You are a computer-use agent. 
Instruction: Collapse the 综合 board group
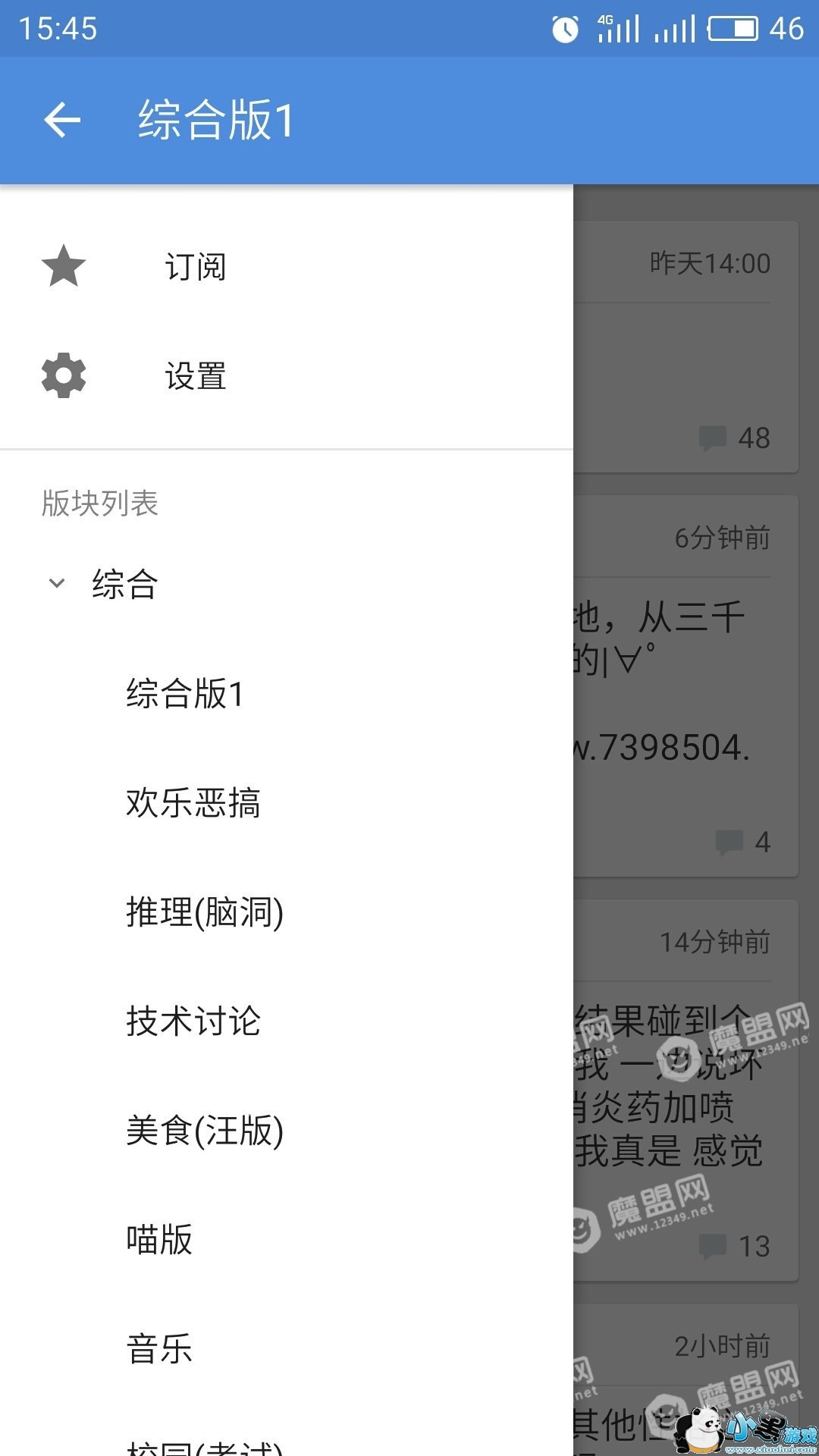pos(57,583)
